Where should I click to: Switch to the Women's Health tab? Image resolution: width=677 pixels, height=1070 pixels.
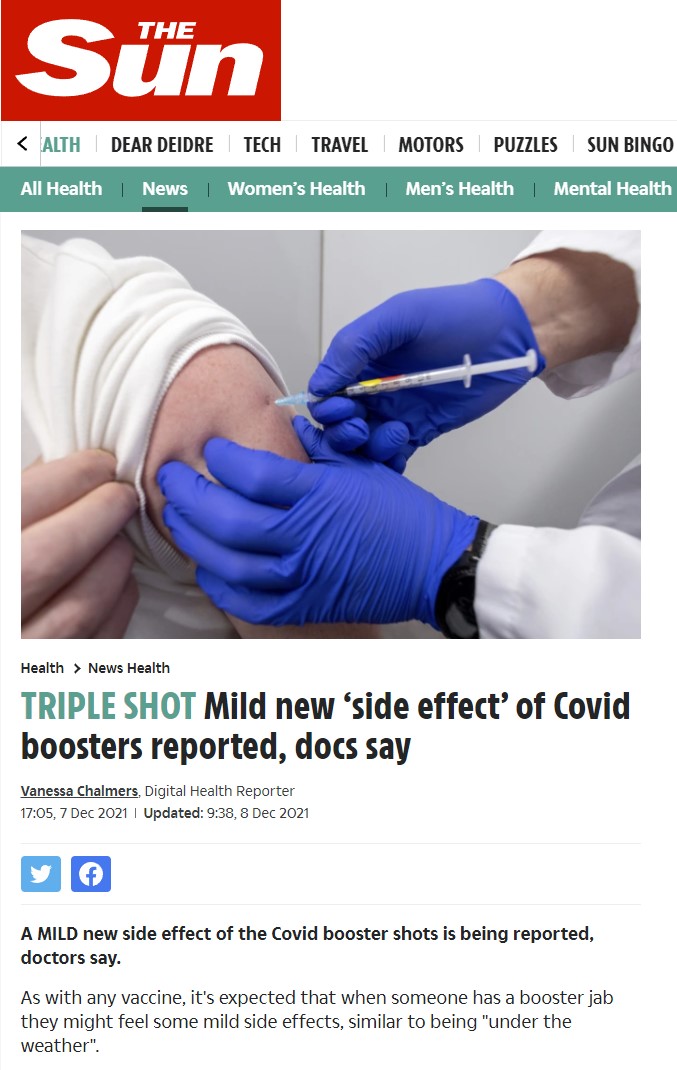[x=296, y=188]
